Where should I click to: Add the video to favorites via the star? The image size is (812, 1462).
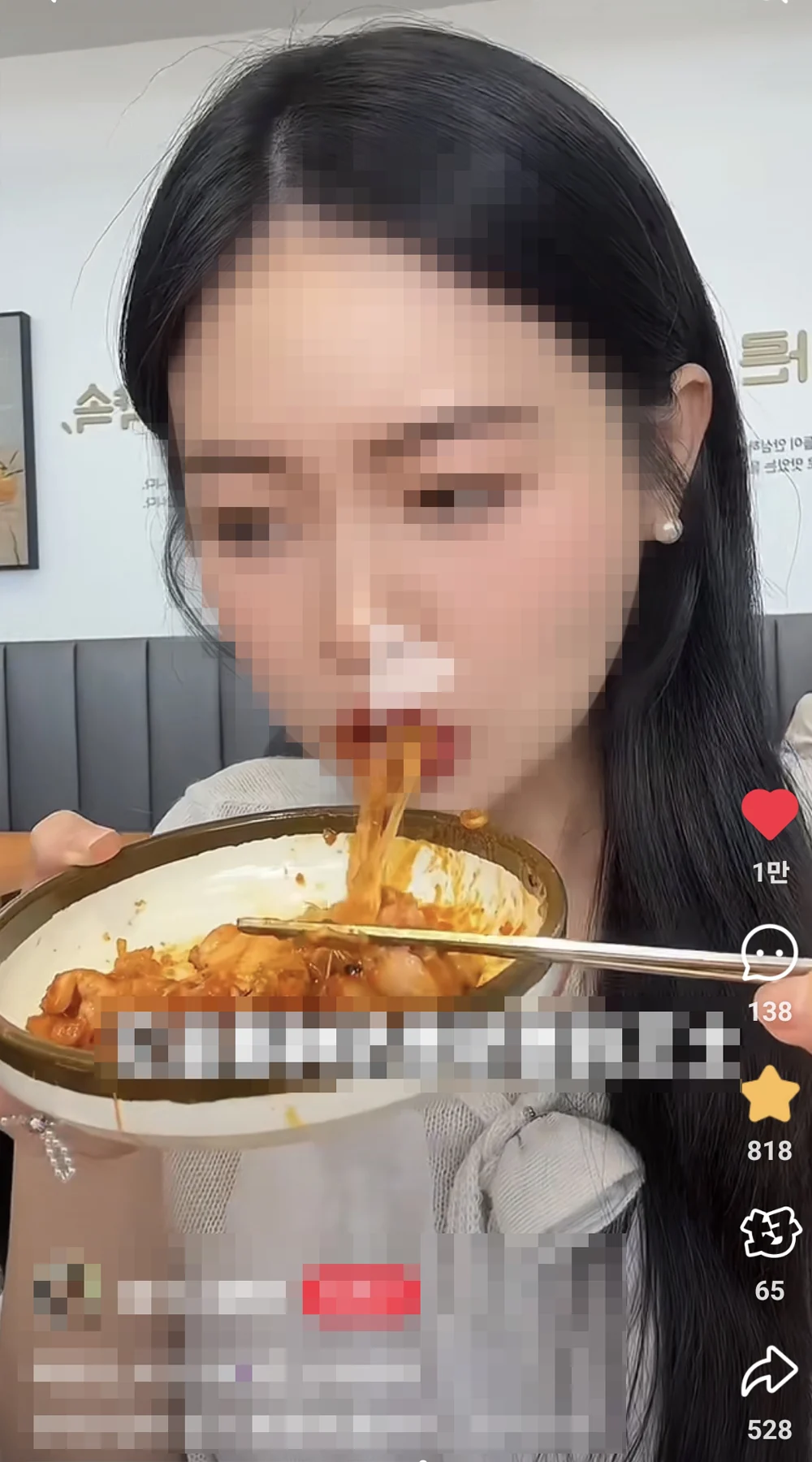(x=769, y=1093)
